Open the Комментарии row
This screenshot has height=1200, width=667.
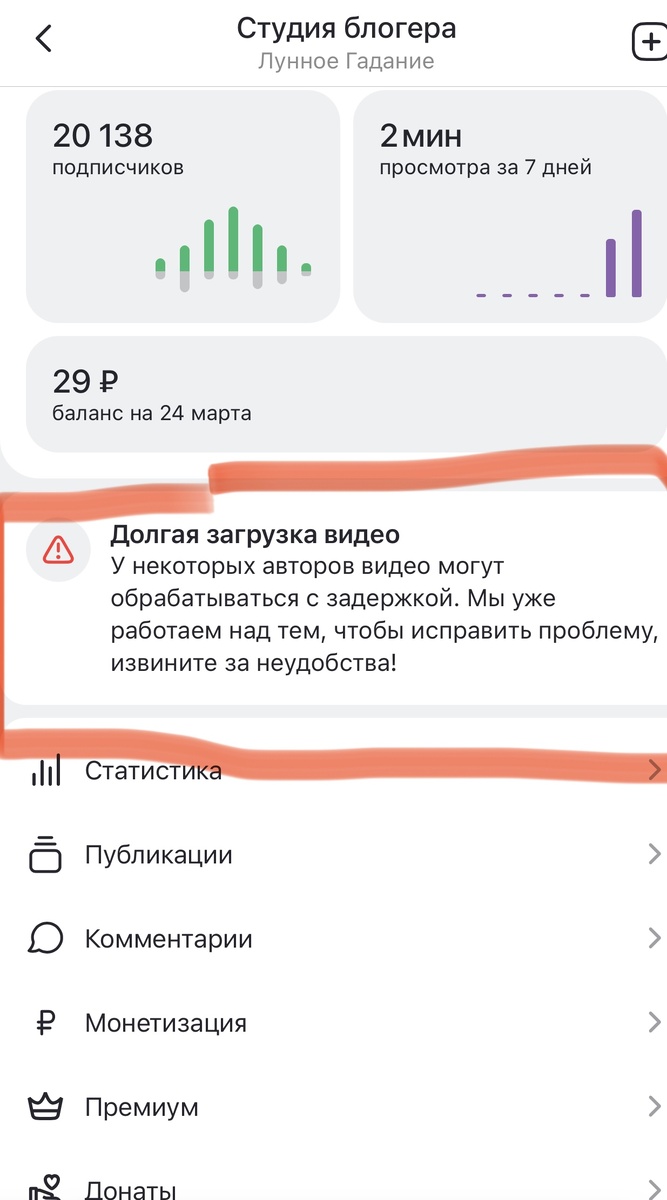pos(333,939)
